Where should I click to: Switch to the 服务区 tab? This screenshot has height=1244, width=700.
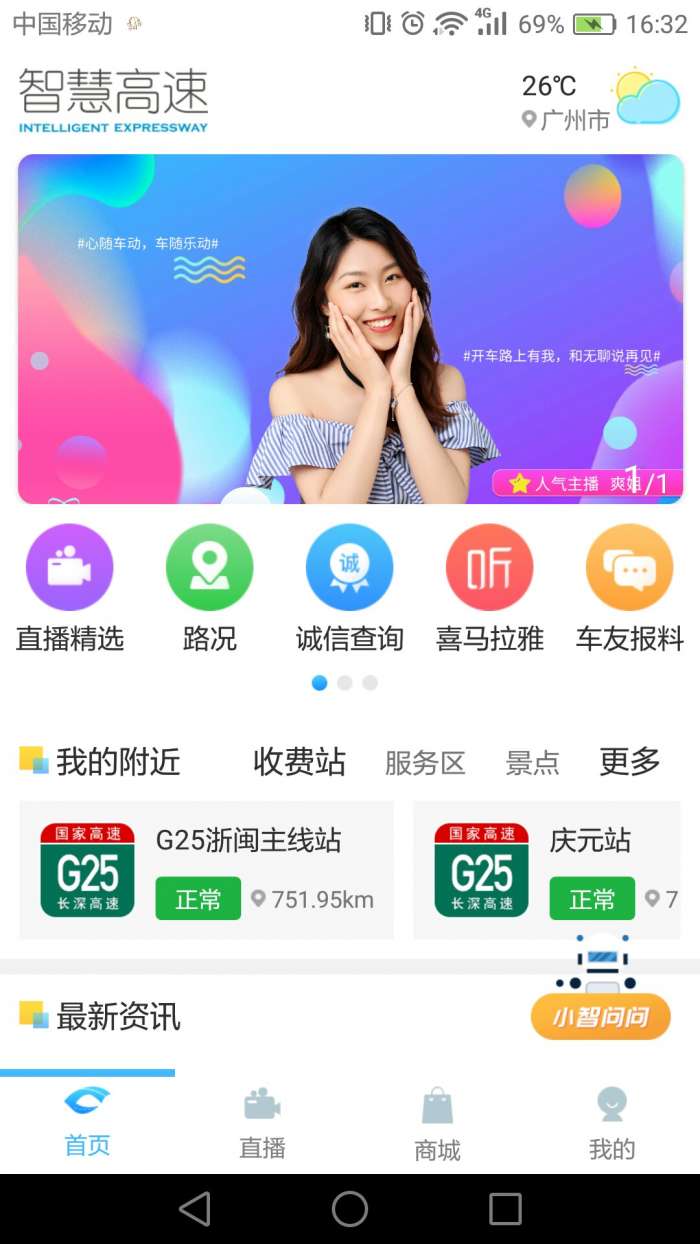(x=425, y=764)
